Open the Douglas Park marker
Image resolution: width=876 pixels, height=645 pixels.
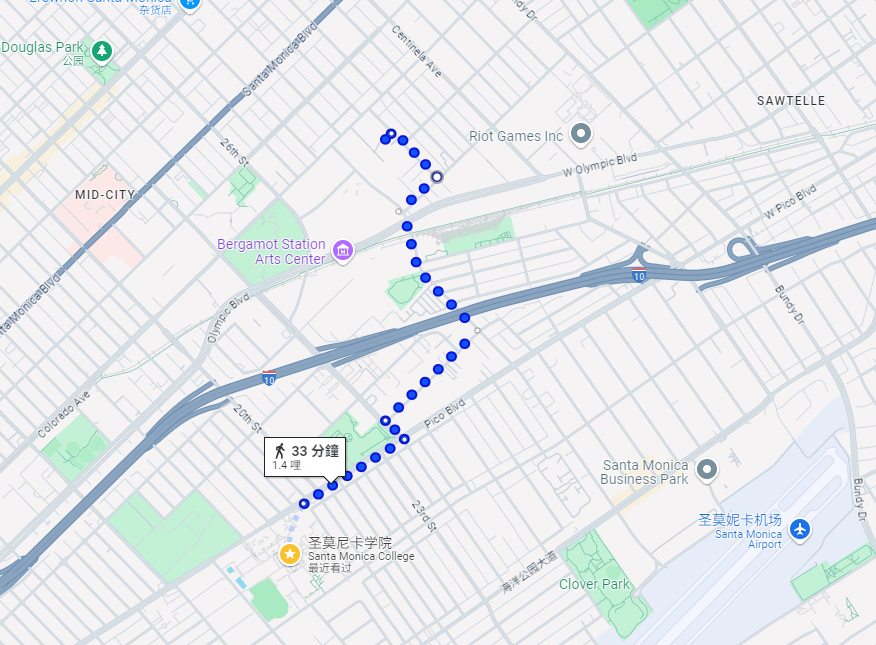(x=101, y=50)
